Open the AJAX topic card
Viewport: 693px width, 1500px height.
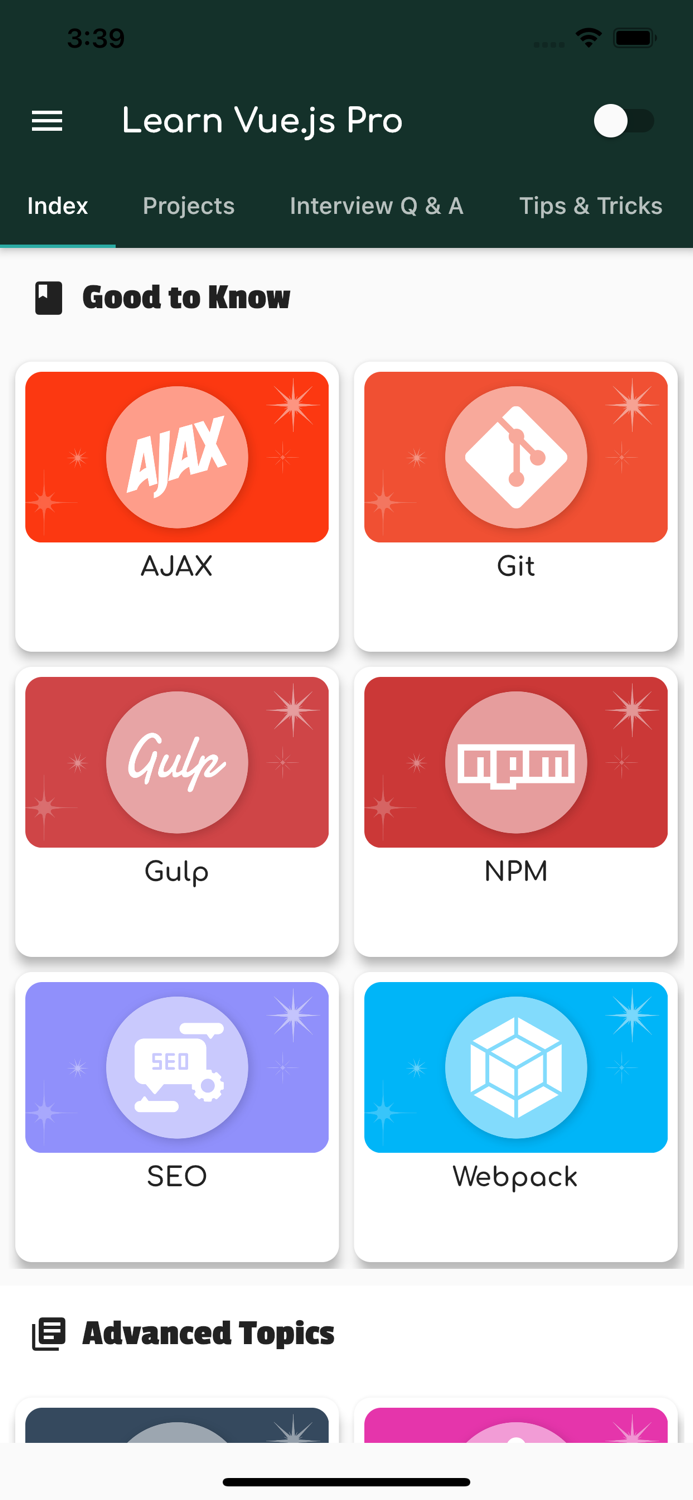(x=177, y=507)
